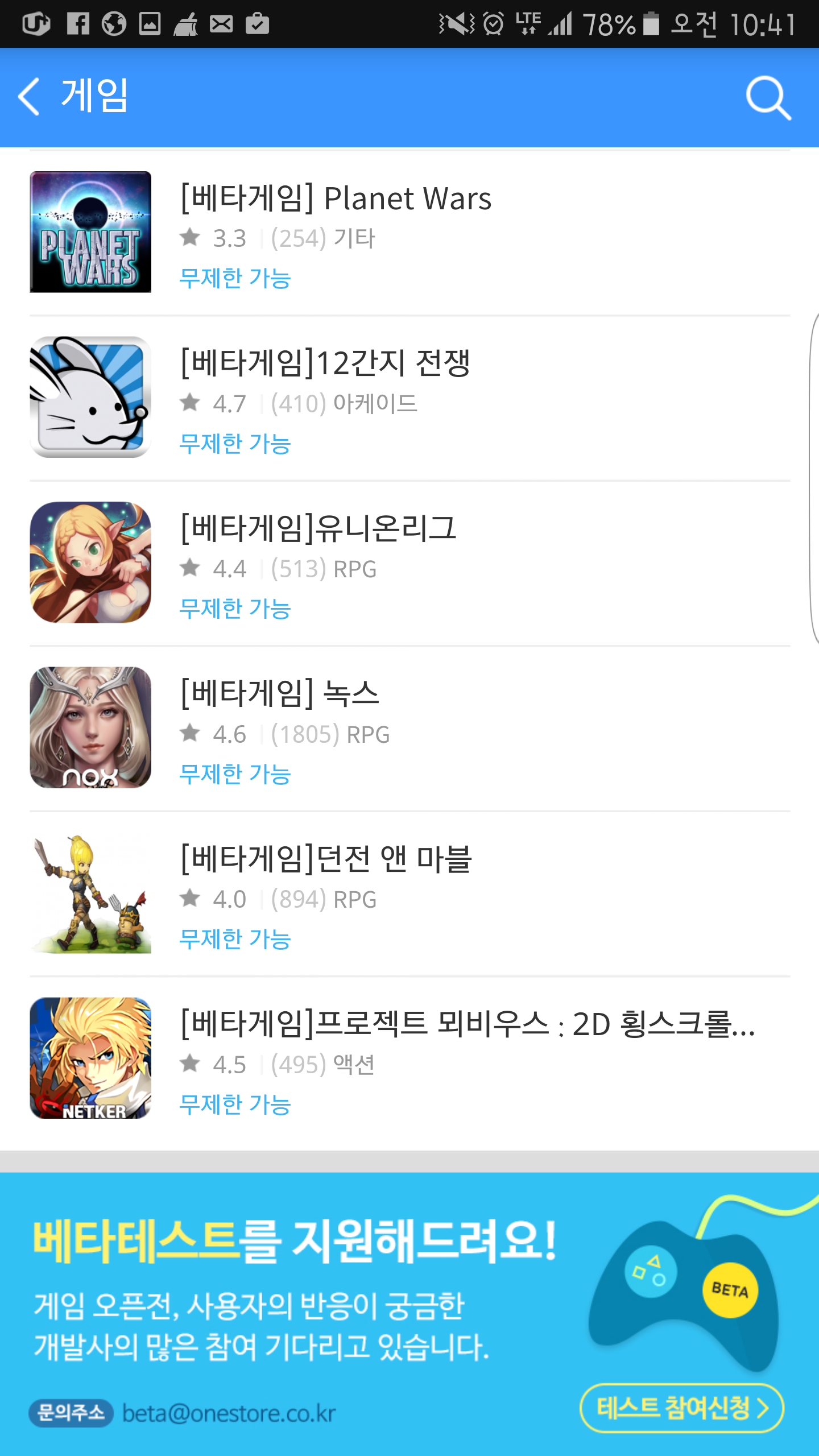Open the search magnifier icon

point(768,98)
